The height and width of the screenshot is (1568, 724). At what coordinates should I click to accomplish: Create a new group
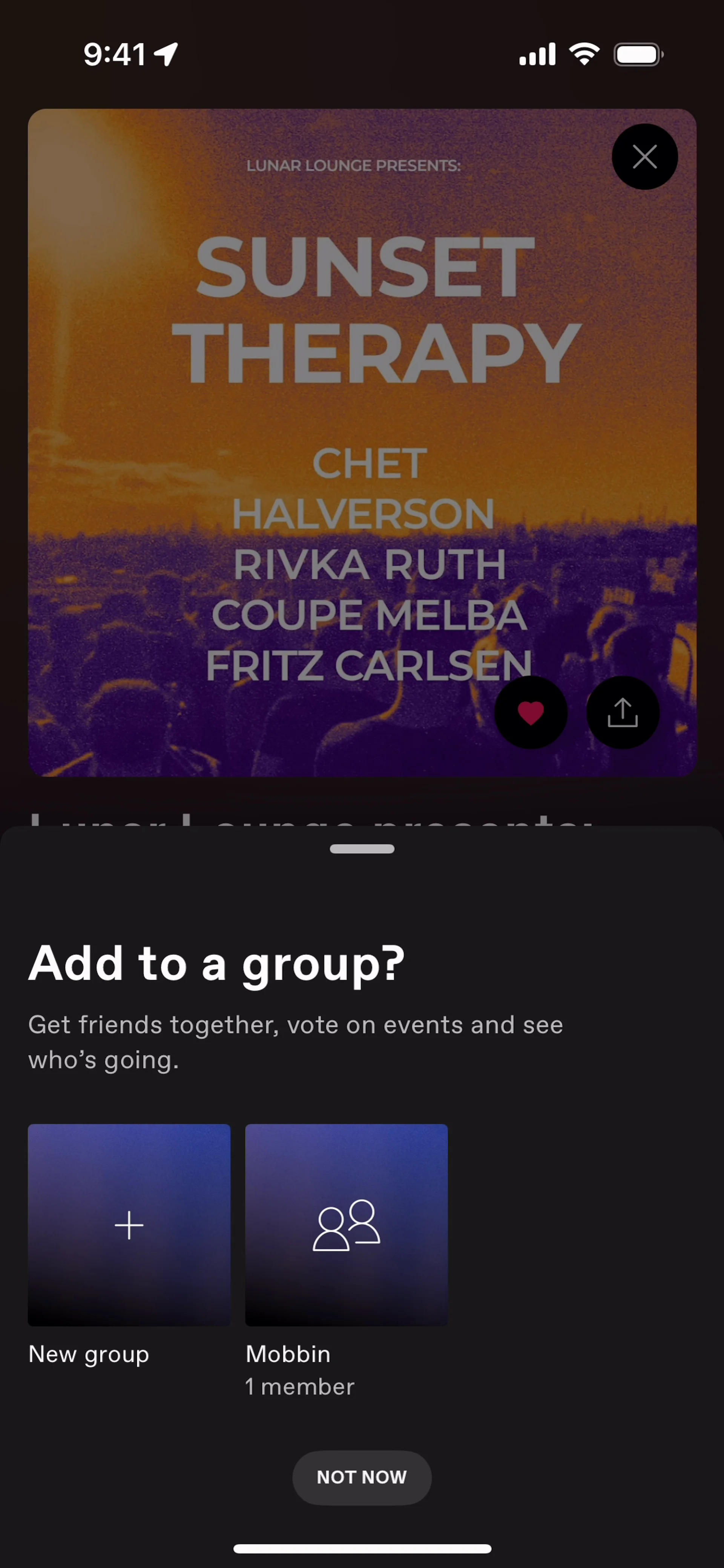pyautogui.click(x=129, y=1225)
